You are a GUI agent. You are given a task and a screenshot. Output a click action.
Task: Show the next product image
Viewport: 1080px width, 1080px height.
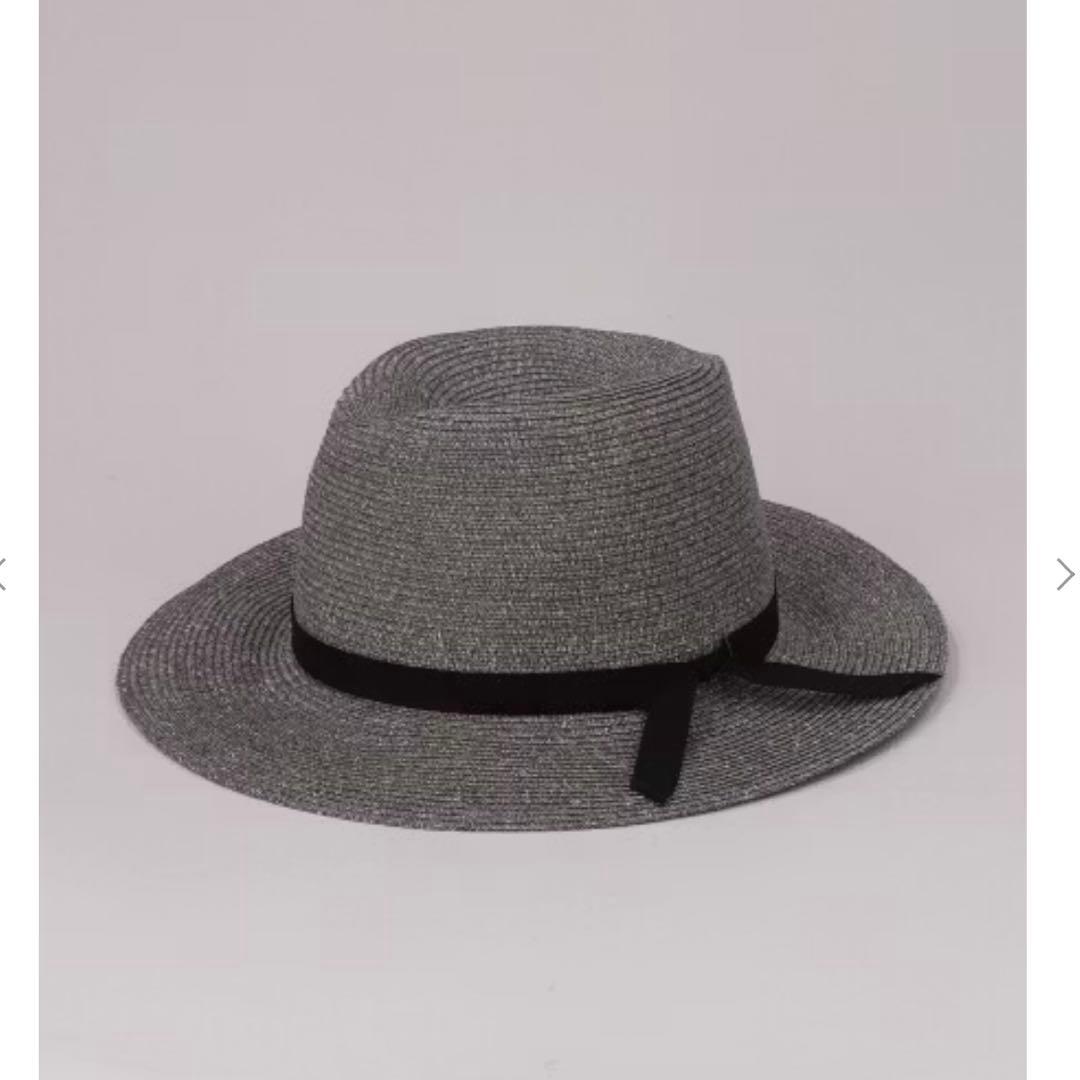click(1064, 575)
